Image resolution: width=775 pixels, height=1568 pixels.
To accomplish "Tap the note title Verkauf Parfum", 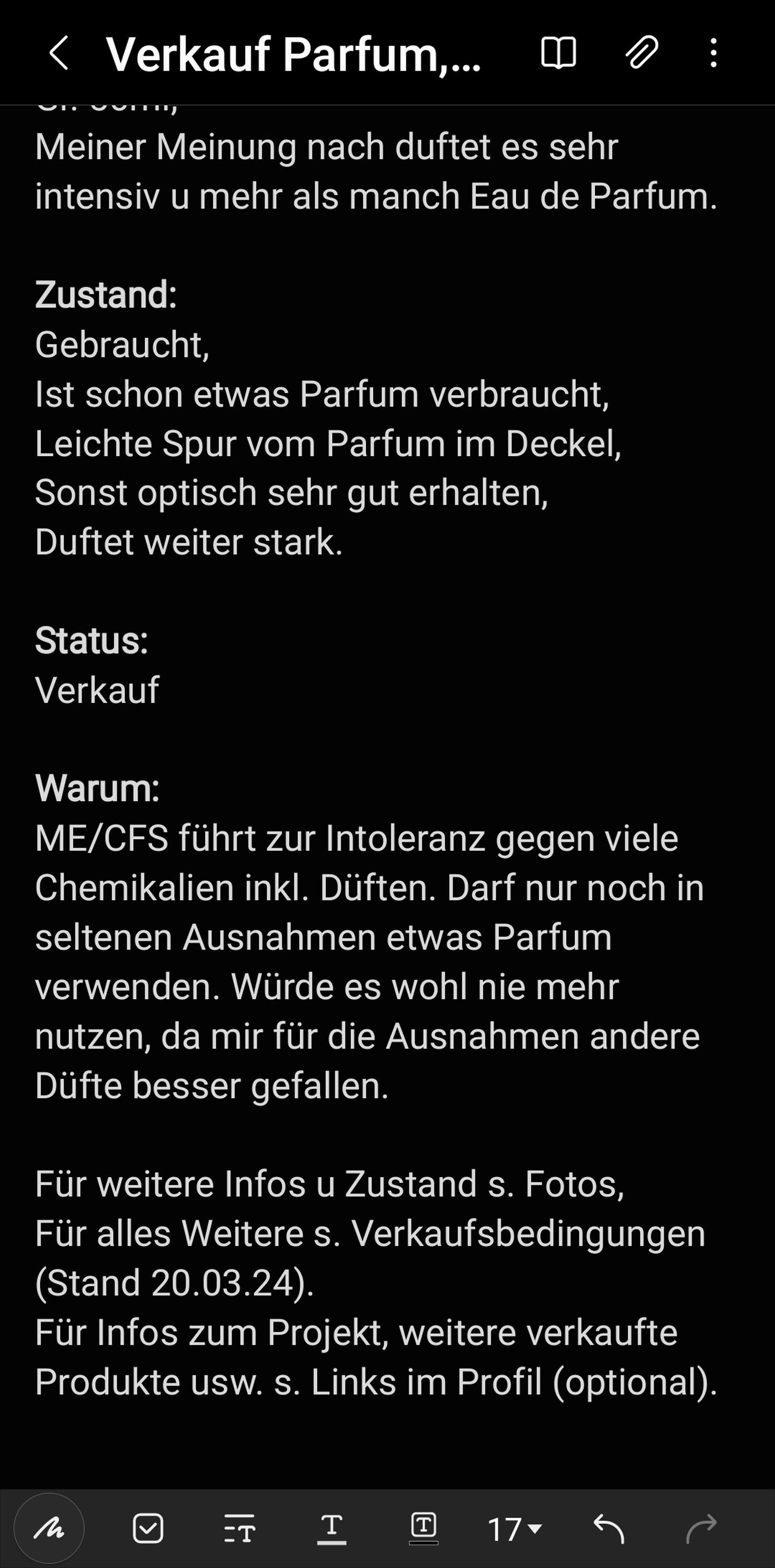I will point(293,55).
